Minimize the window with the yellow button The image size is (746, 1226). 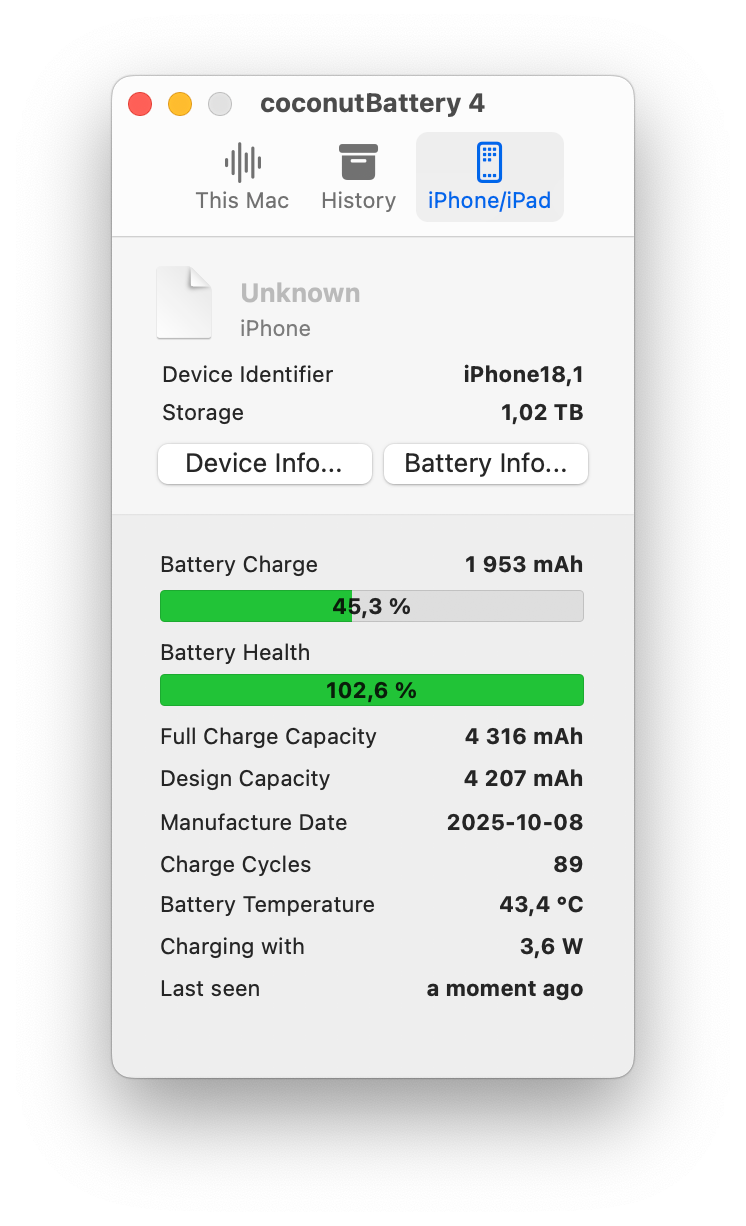tap(180, 104)
